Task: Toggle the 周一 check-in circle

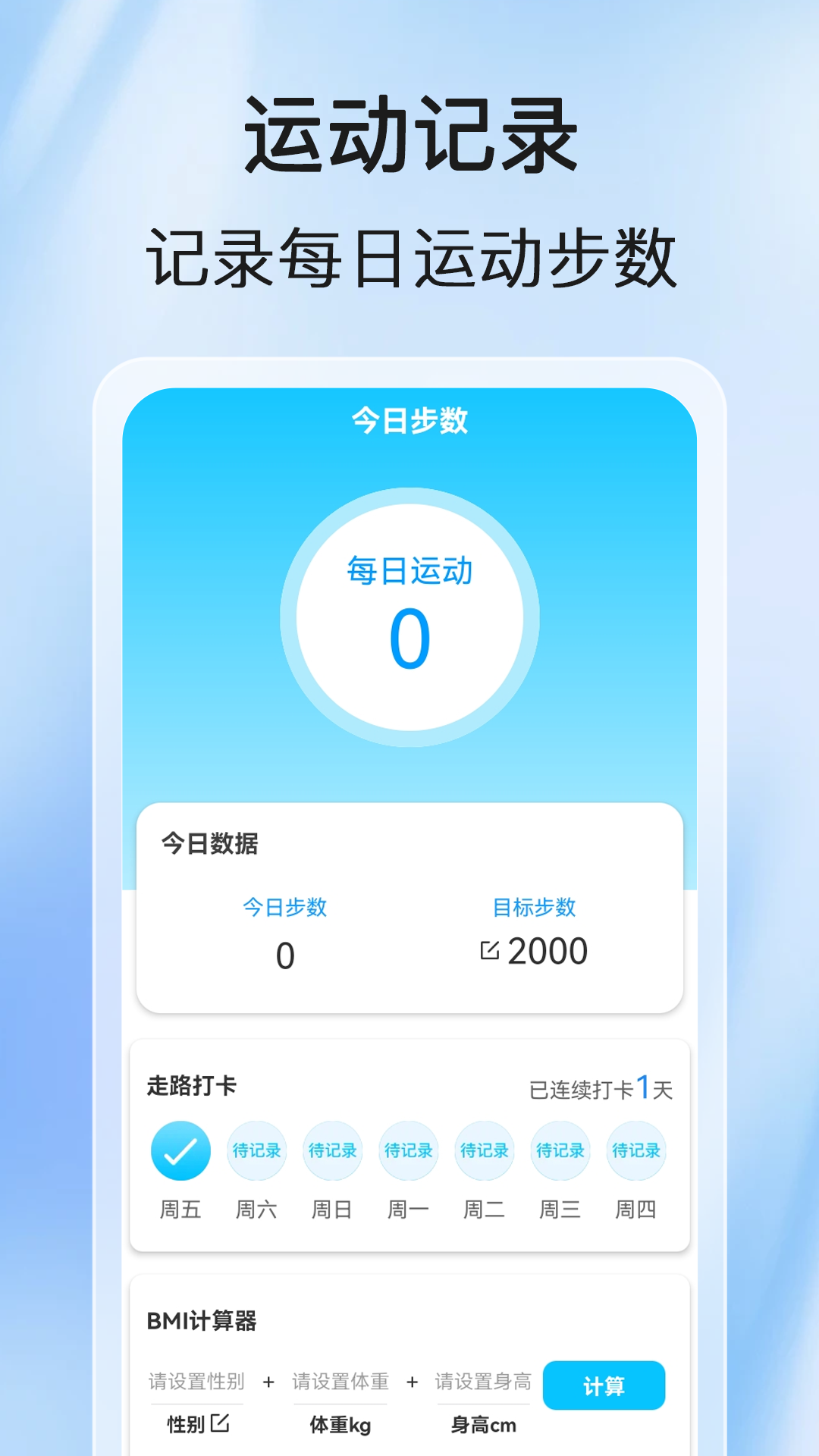Action: 408,1150
